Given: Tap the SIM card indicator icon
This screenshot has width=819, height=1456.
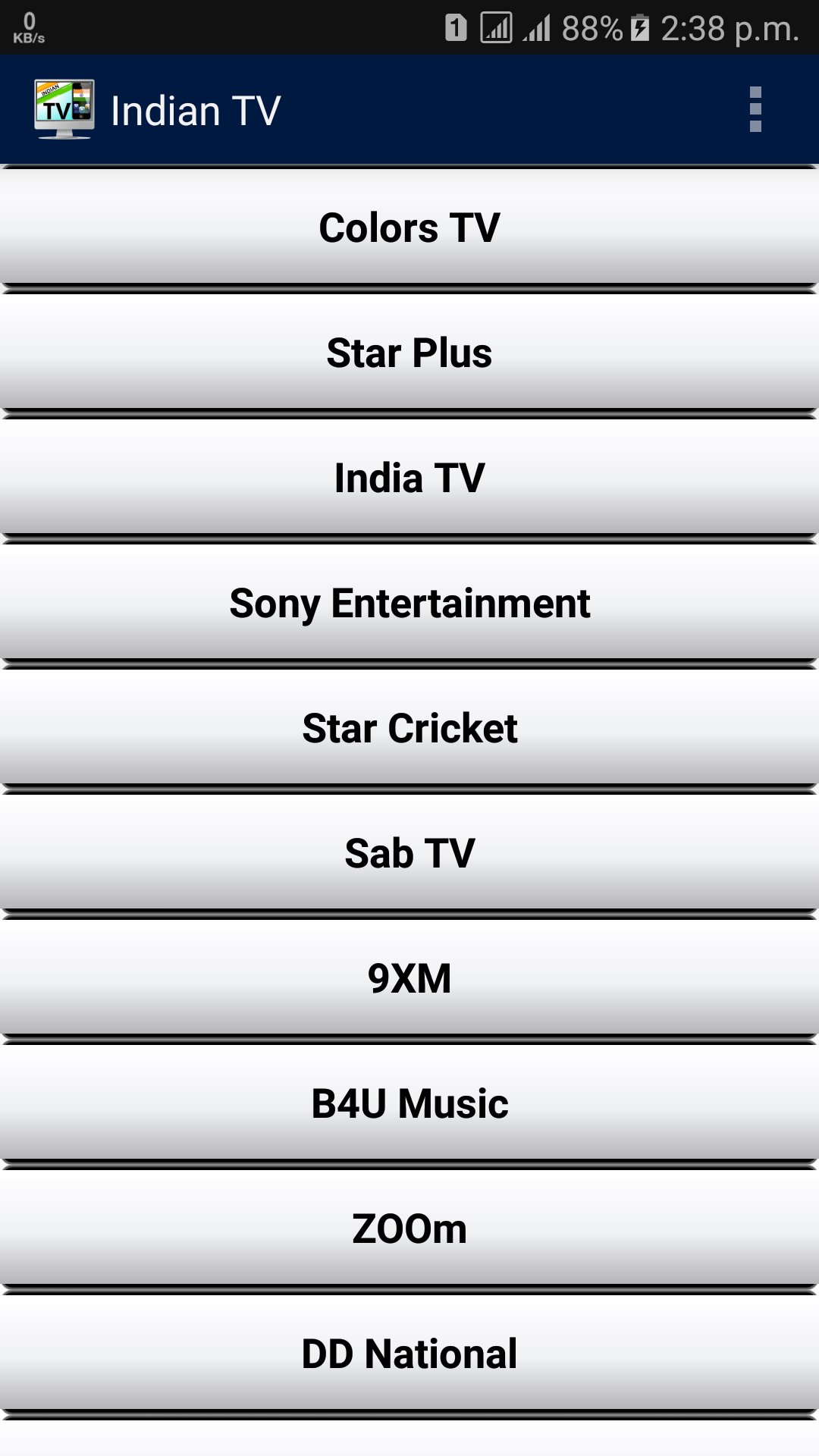Looking at the screenshot, I should 456,28.
